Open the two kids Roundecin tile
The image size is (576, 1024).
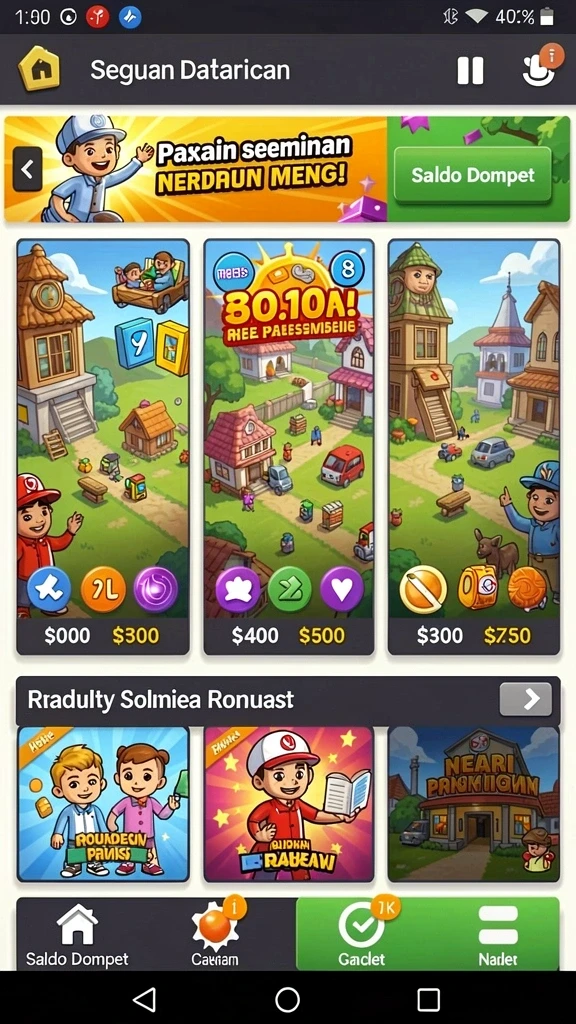click(103, 804)
